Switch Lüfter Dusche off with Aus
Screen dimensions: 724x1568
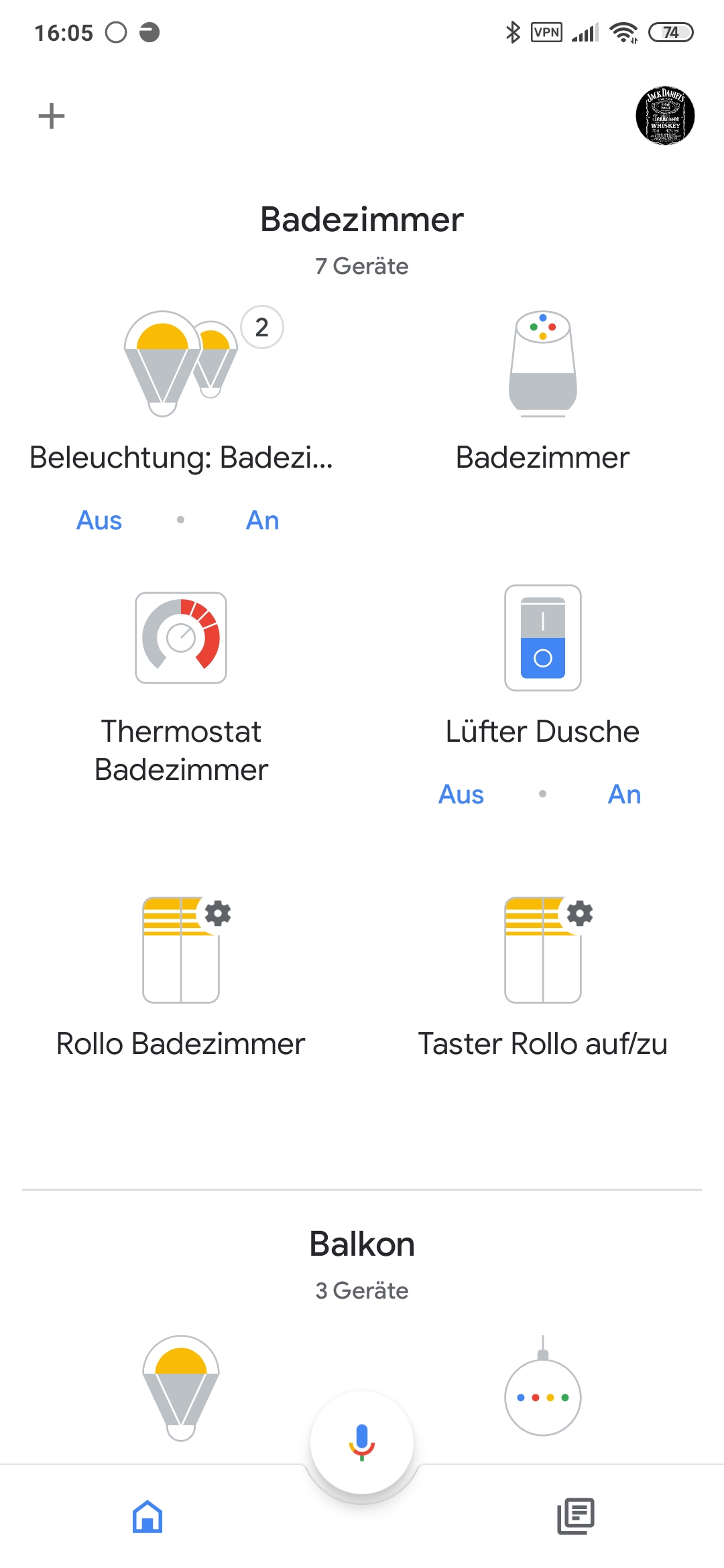pyautogui.click(x=461, y=795)
